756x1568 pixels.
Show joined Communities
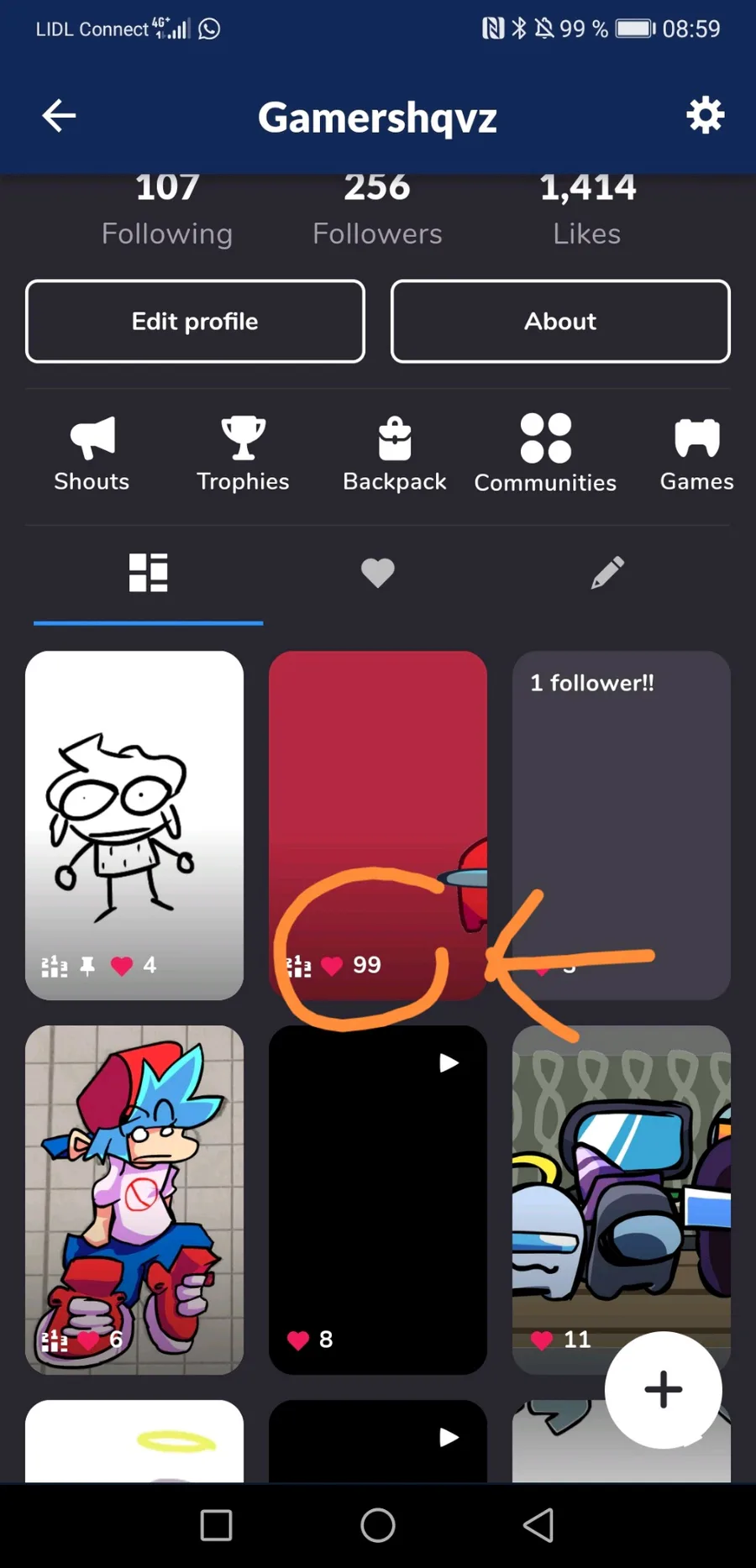point(545,454)
